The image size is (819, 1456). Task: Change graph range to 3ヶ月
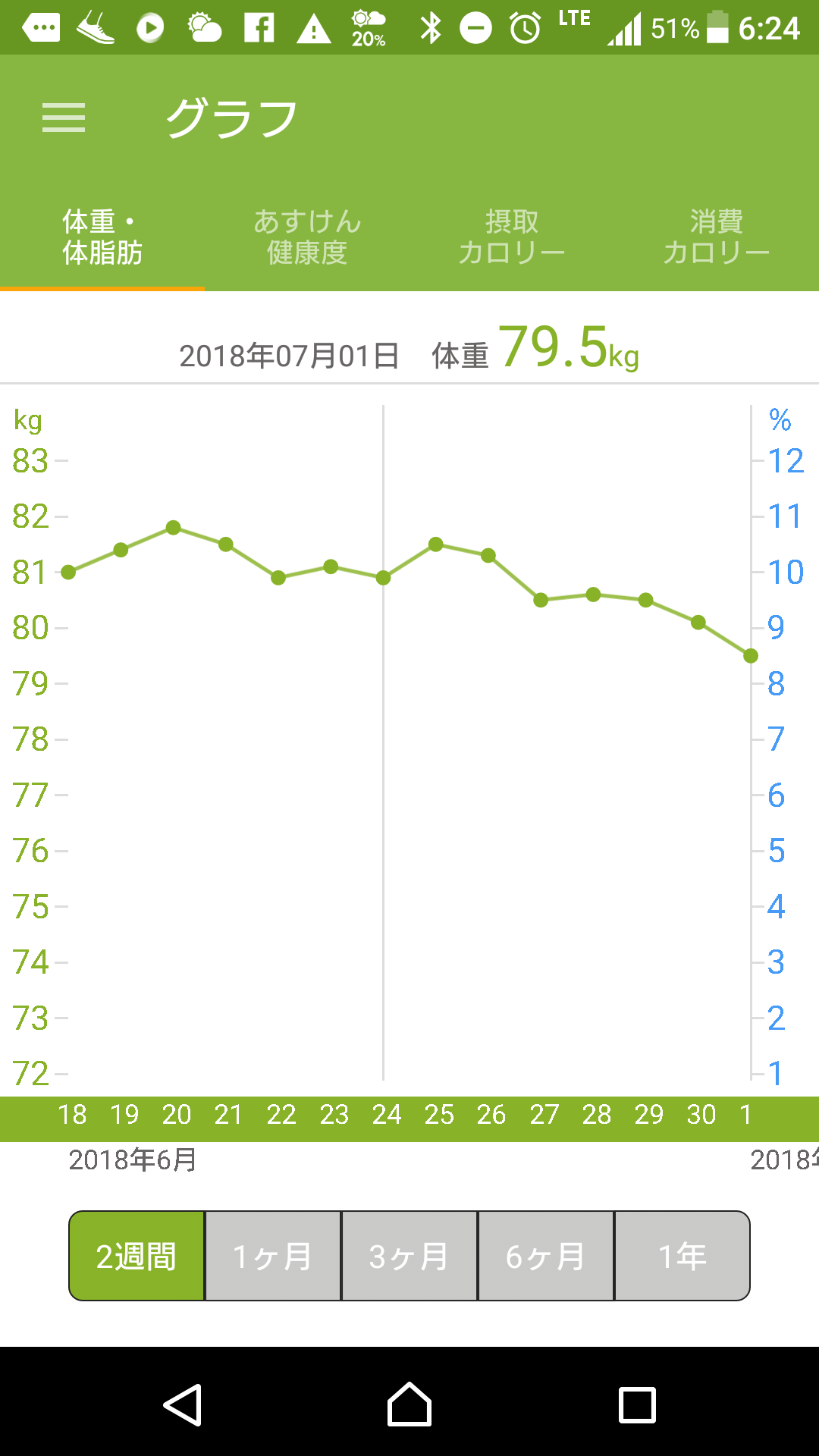[409, 1257]
